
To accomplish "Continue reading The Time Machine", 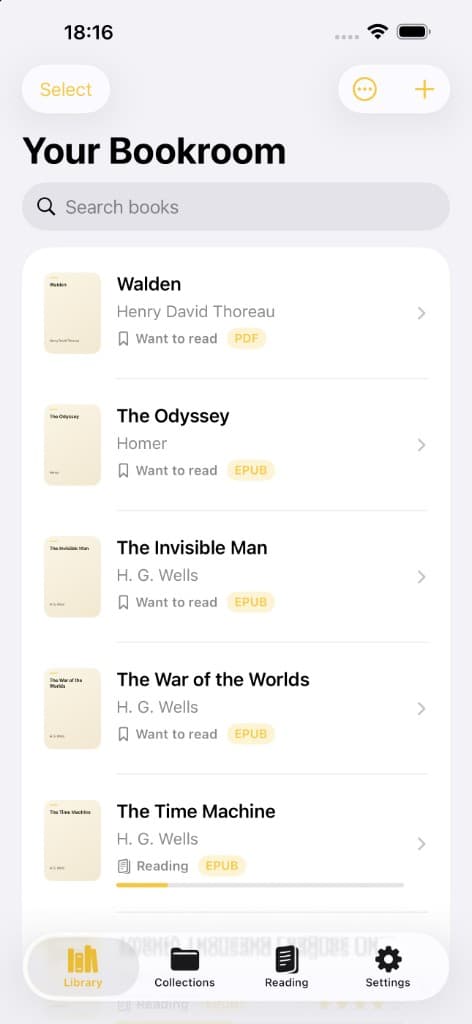I will click(x=236, y=844).
